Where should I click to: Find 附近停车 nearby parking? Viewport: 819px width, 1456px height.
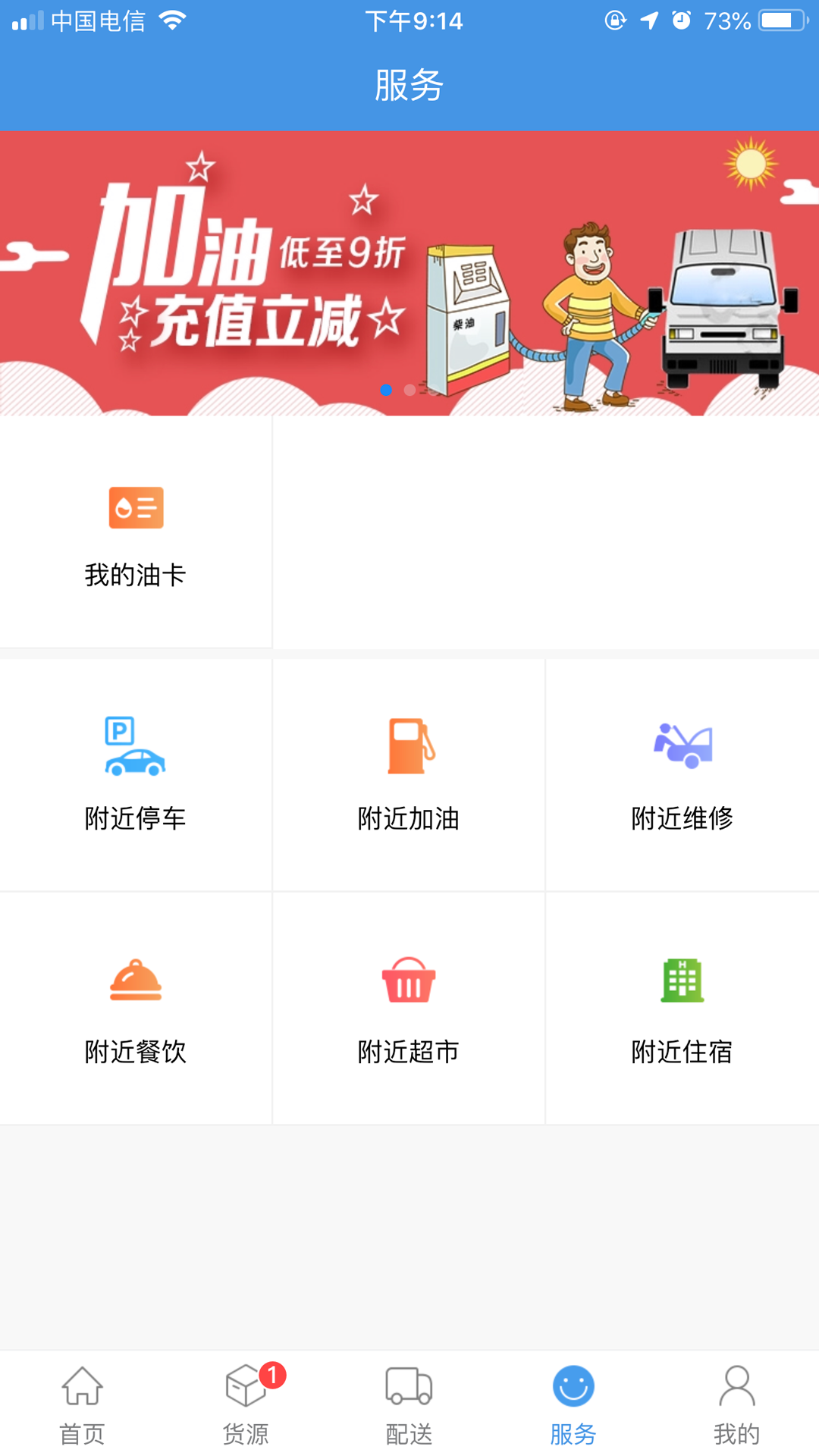[x=136, y=773]
